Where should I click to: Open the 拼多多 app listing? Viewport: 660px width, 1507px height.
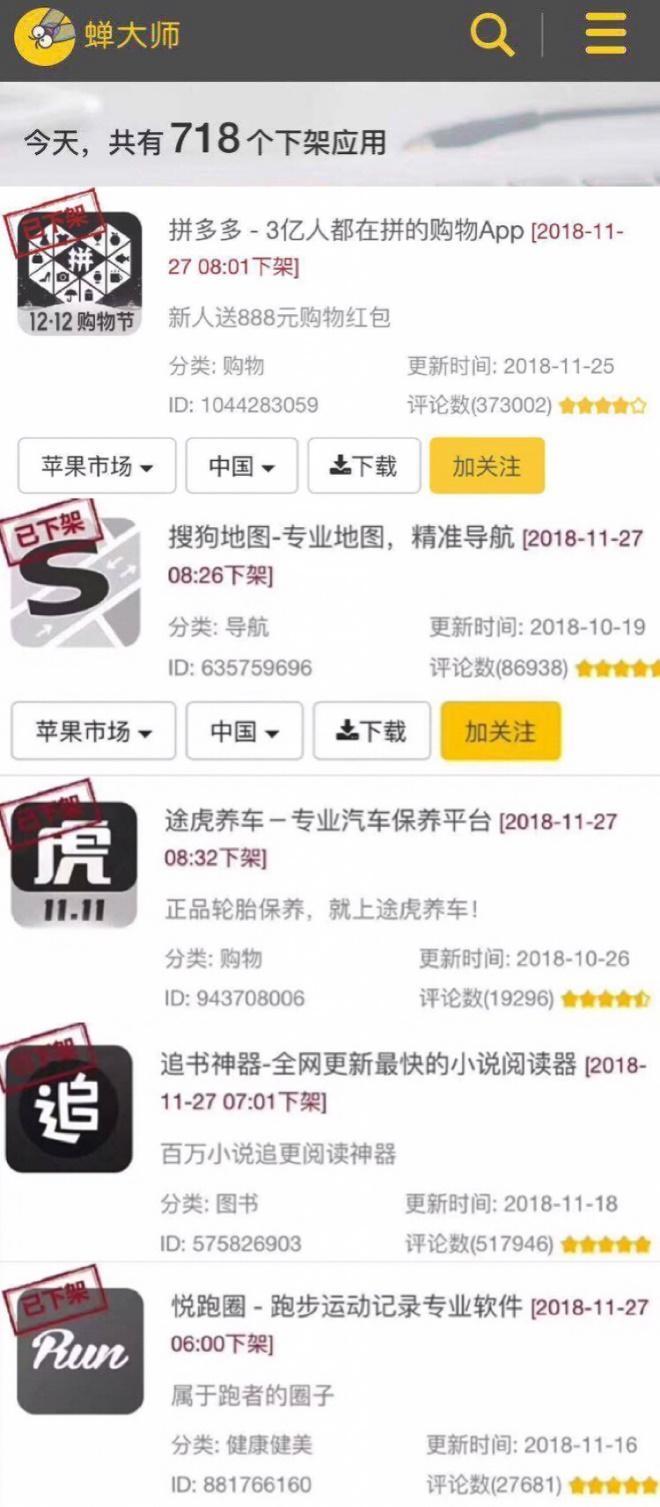coord(345,231)
